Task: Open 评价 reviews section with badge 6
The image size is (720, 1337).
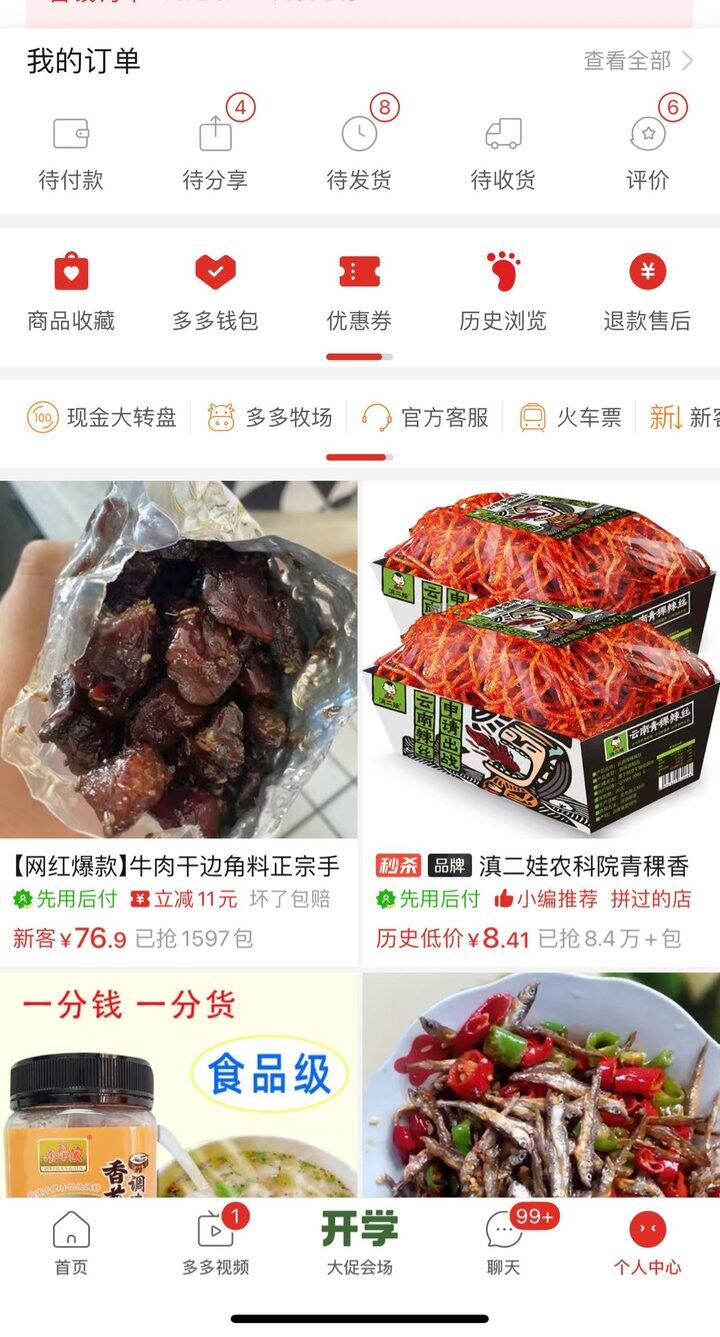Action: click(x=648, y=150)
